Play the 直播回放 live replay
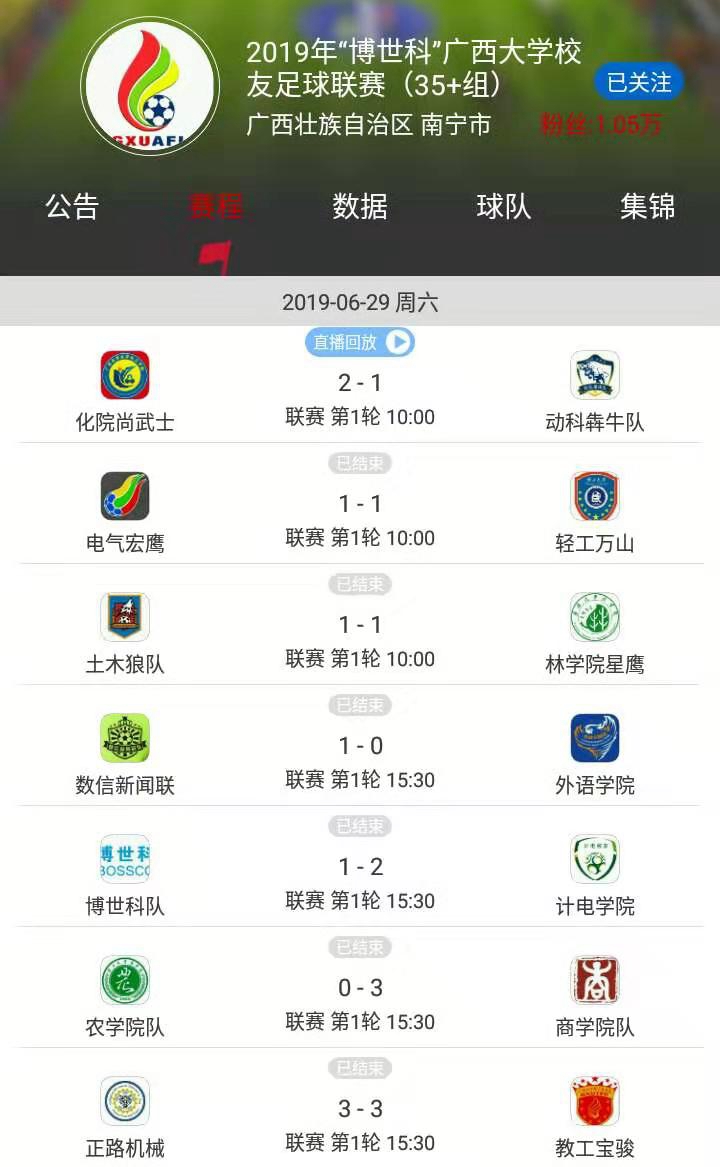This screenshot has height=1167, width=720. pyautogui.click(x=360, y=342)
